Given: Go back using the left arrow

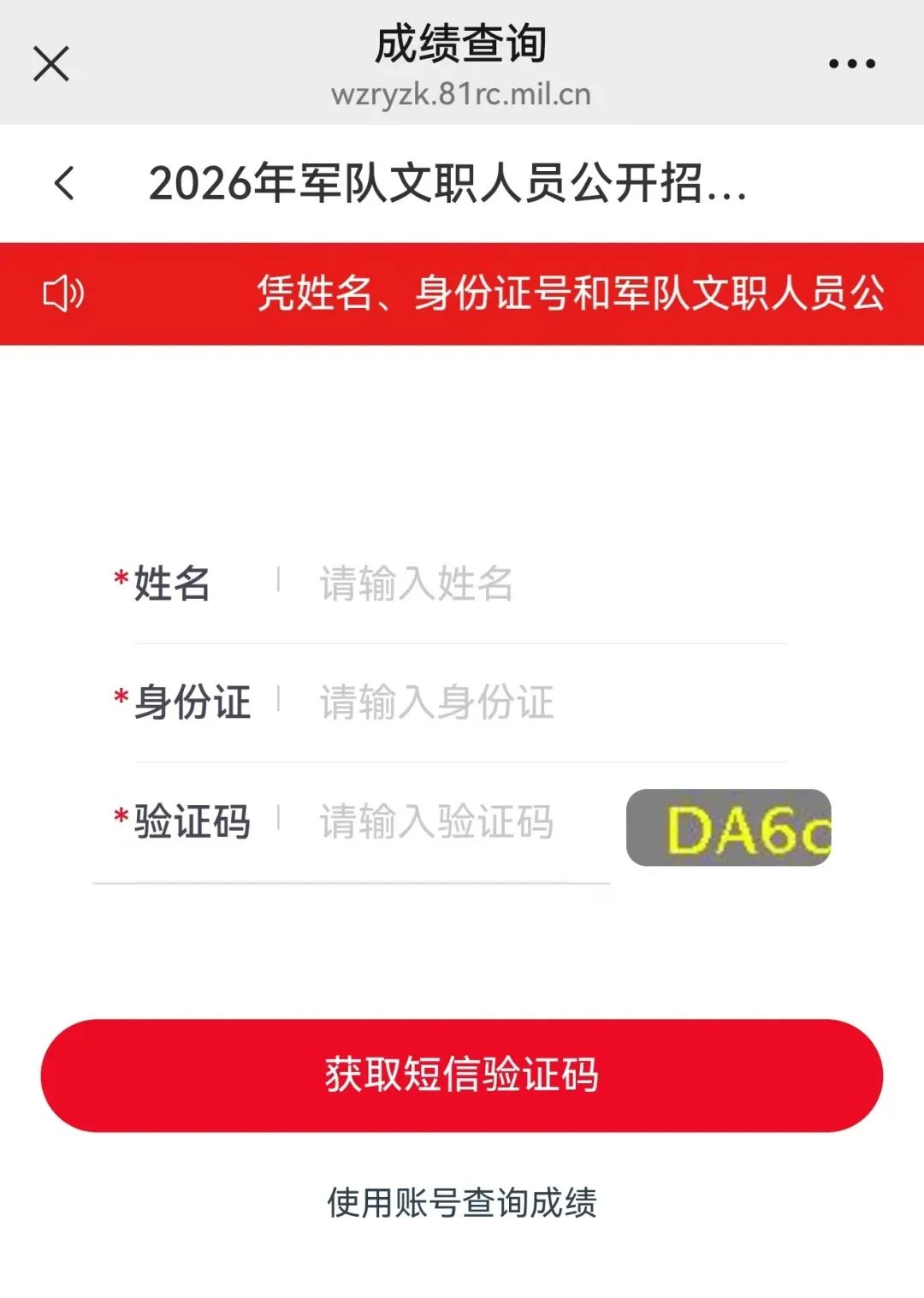Looking at the screenshot, I should tap(65, 183).
